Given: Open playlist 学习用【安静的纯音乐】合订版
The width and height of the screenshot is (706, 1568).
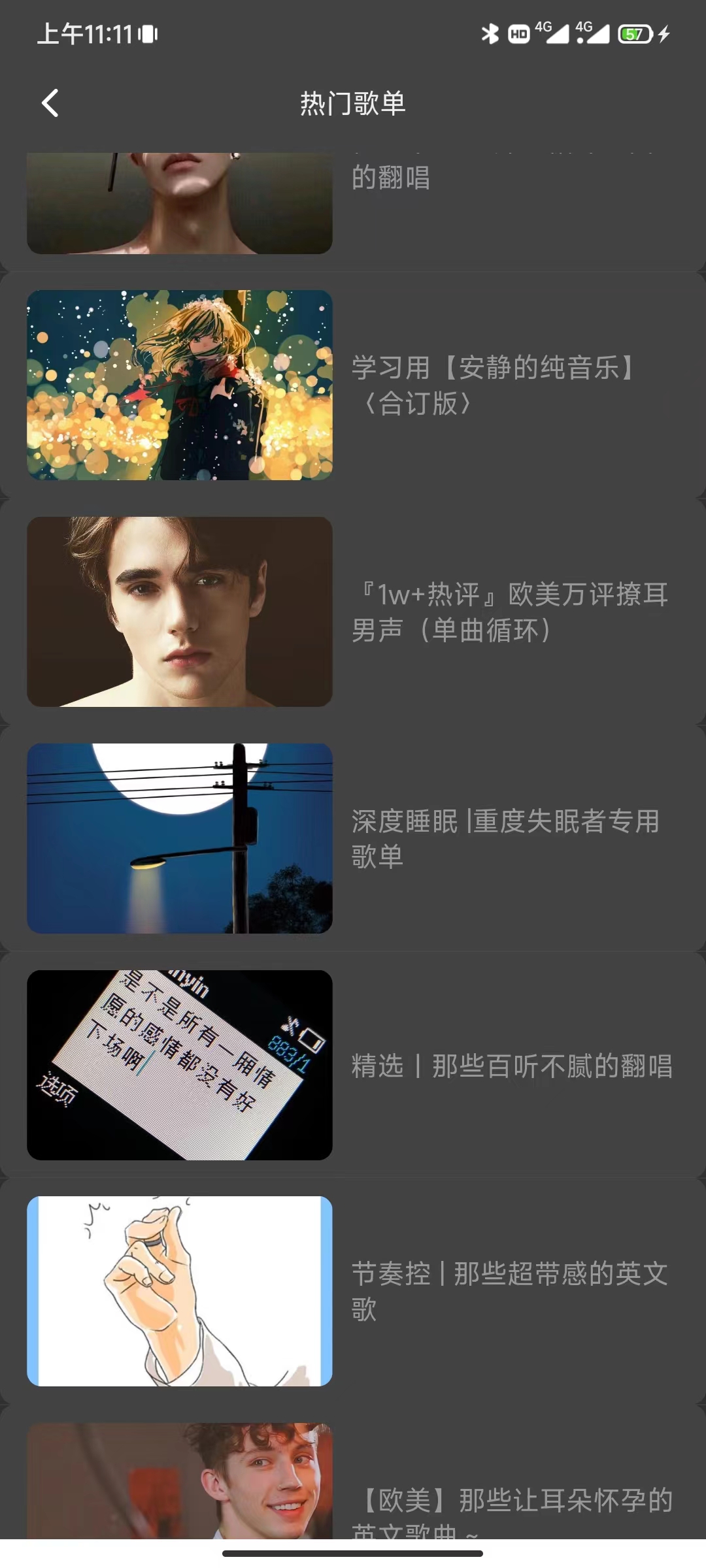Looking at the screenshot, I should 353,385.
